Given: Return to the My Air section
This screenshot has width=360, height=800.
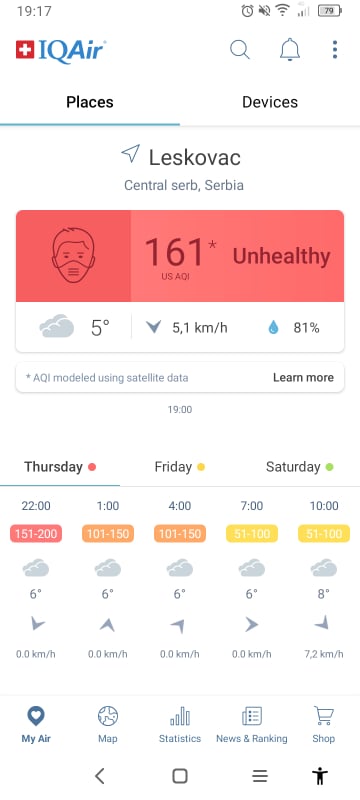Looking at the screenshot, I should click(36, 724).
